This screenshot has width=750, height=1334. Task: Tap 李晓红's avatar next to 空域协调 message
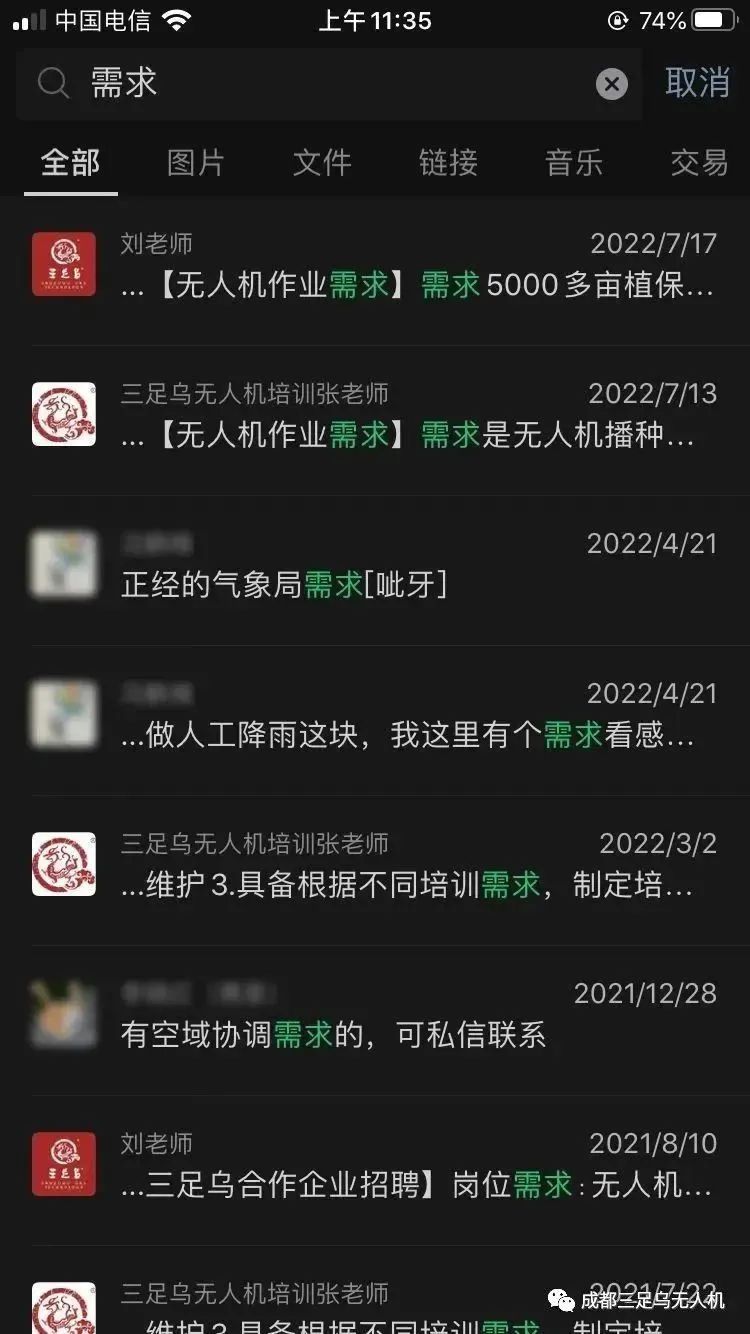(x=63, y=1014)
